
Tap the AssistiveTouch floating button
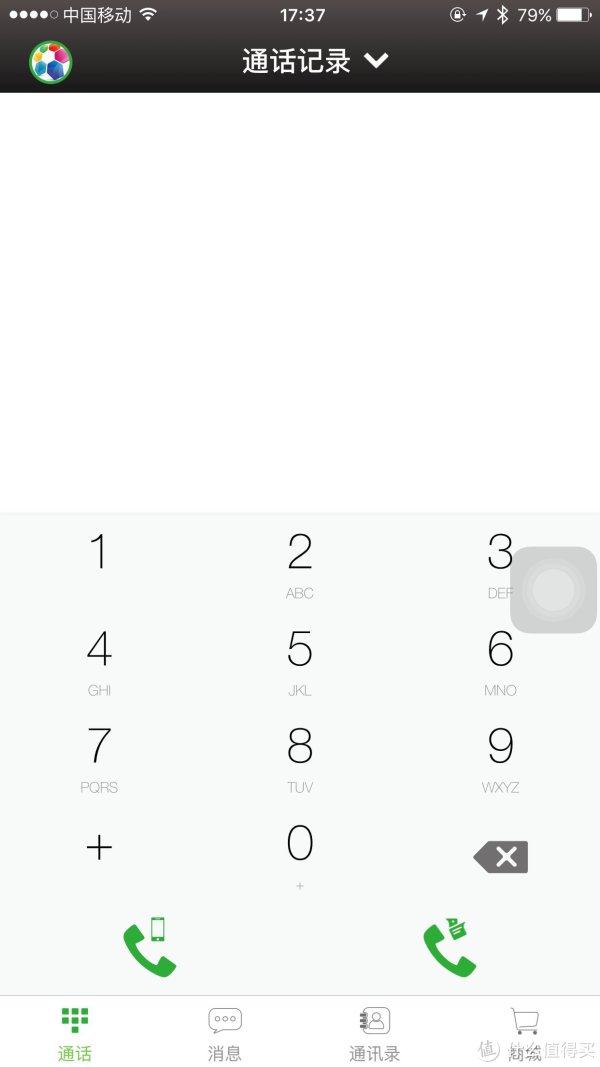click(554, 589)
